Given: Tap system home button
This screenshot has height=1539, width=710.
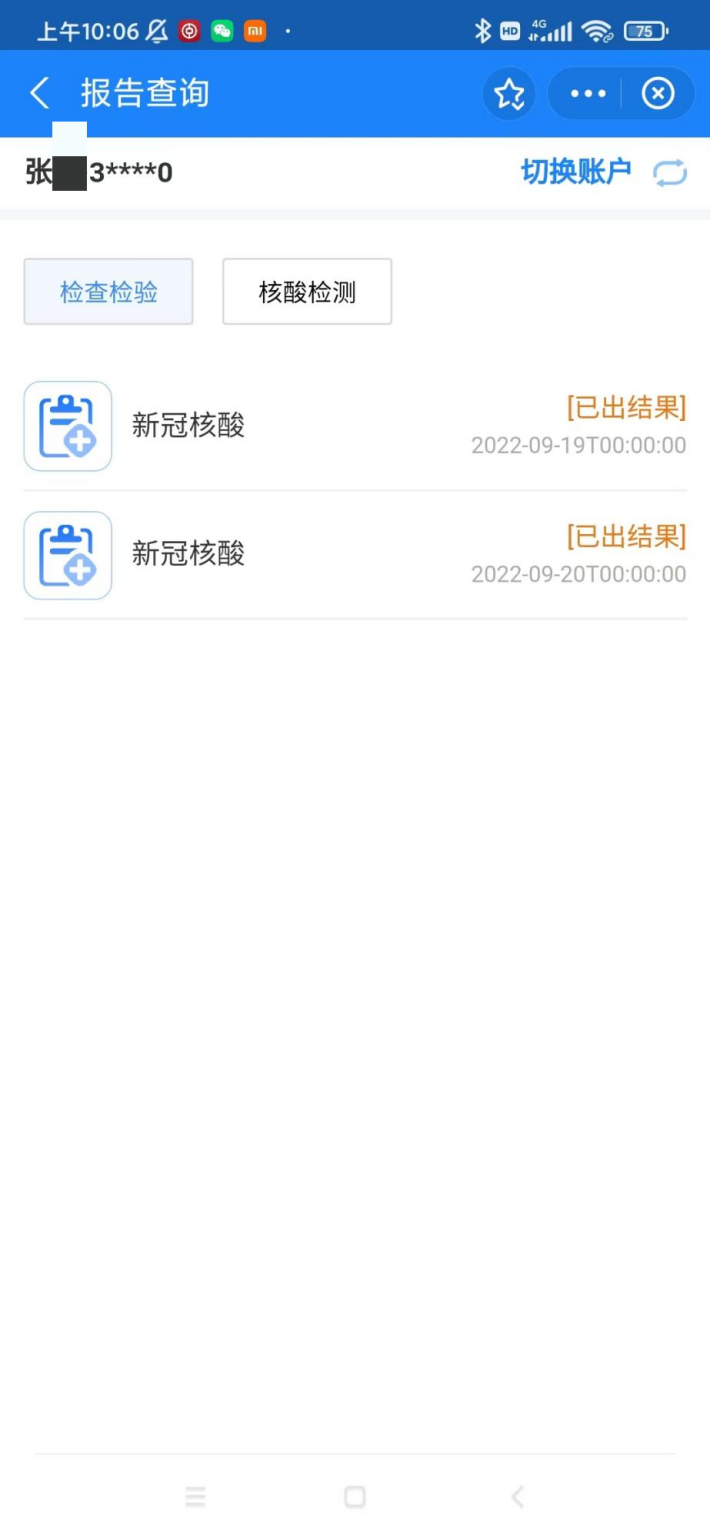Looking at the screenshot, I should pos(354,1496).
